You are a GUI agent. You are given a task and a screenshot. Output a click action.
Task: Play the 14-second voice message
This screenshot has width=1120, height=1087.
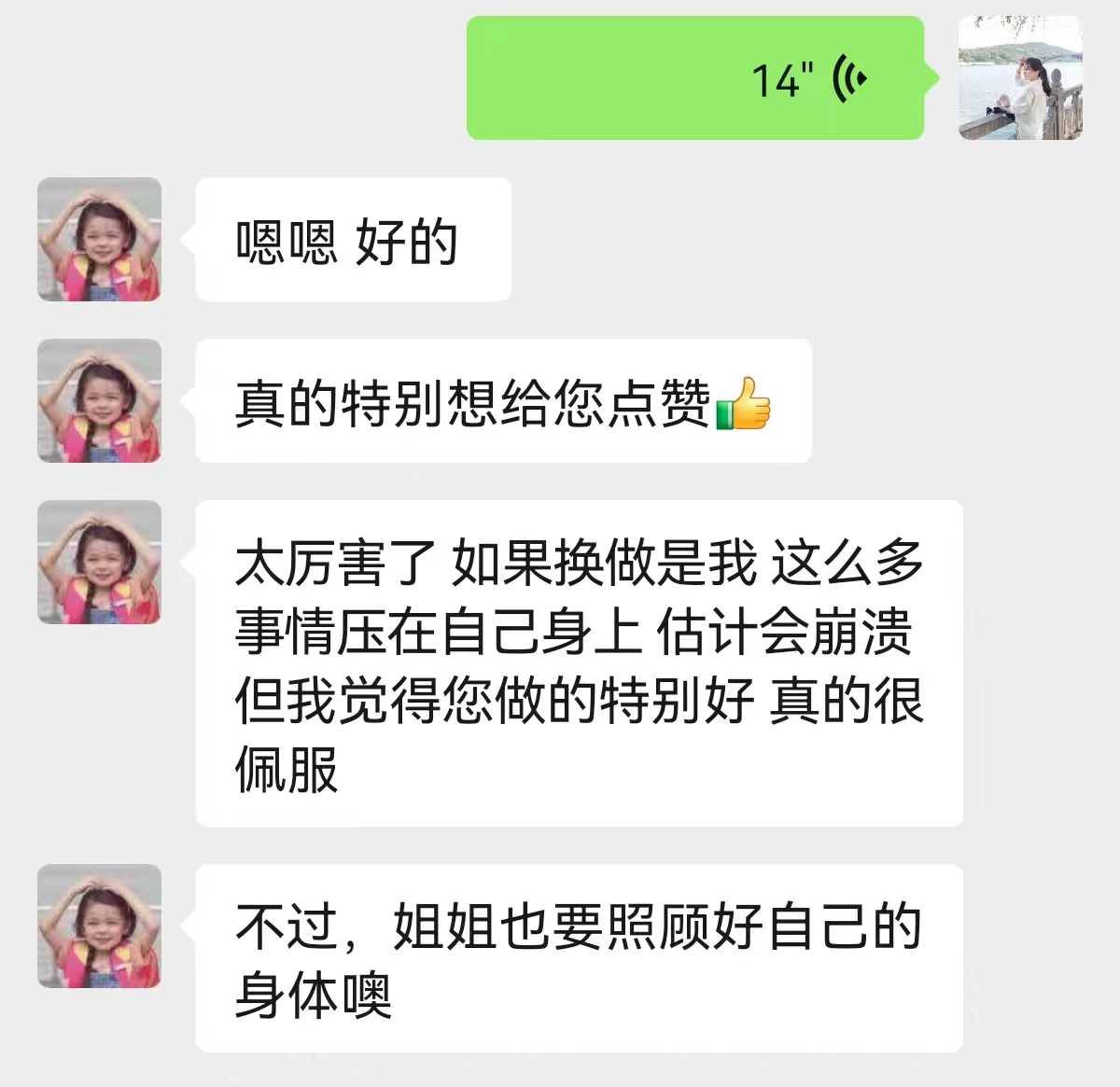(x=695, y=78)
